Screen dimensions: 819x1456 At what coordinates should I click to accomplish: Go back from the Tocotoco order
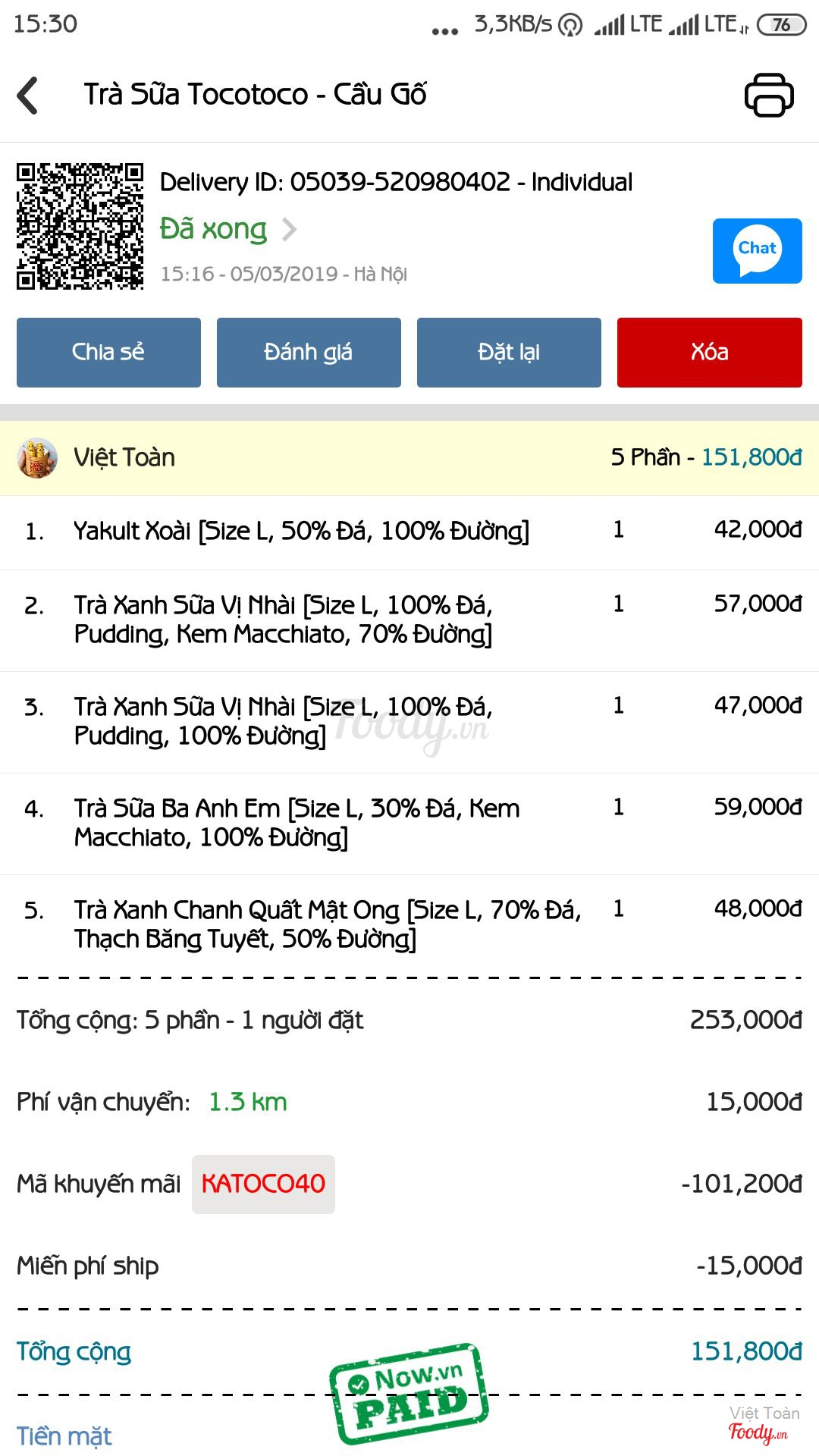tap(28, 96)
